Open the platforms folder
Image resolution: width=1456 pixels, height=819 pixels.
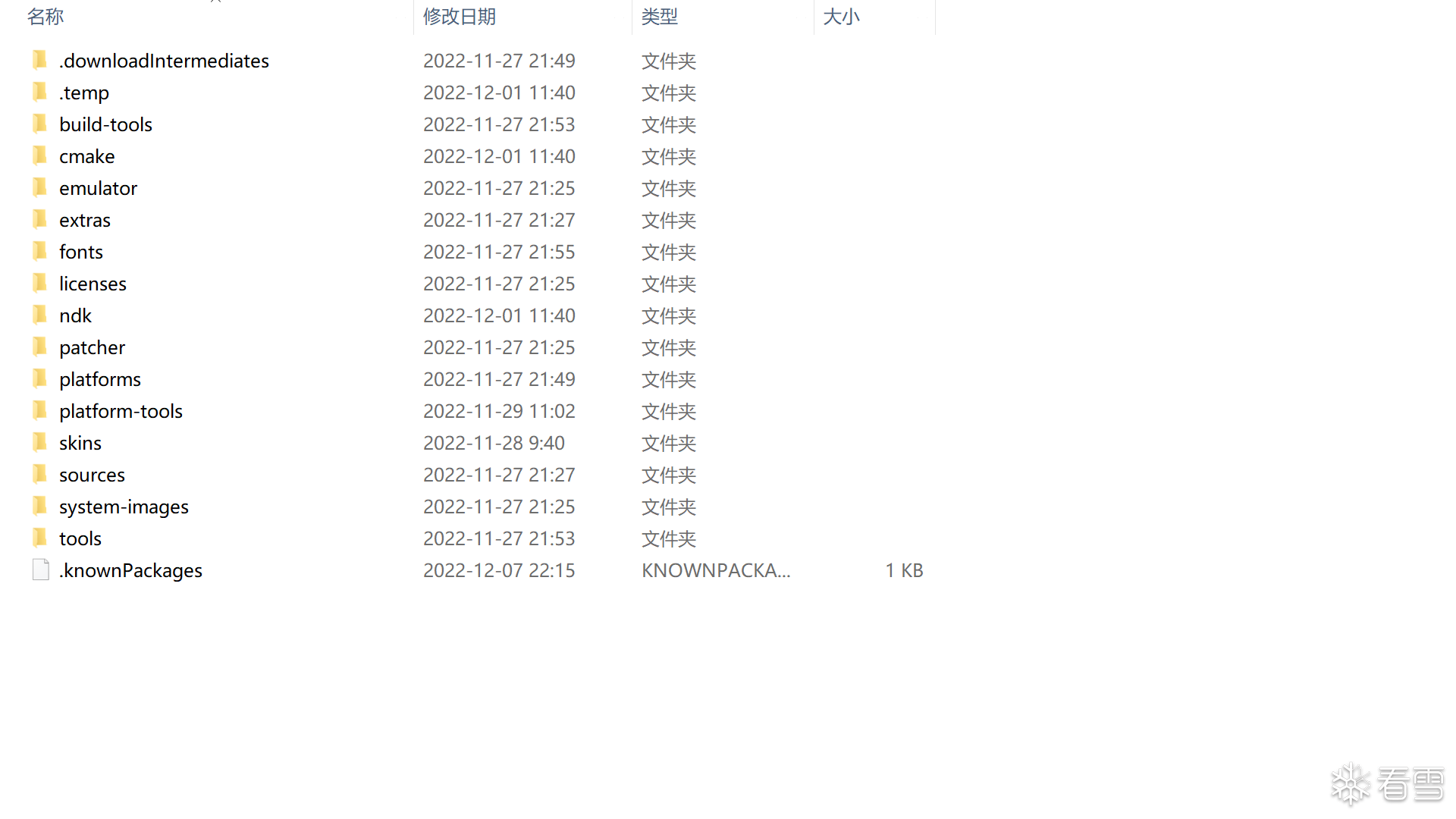coord(100,379)
